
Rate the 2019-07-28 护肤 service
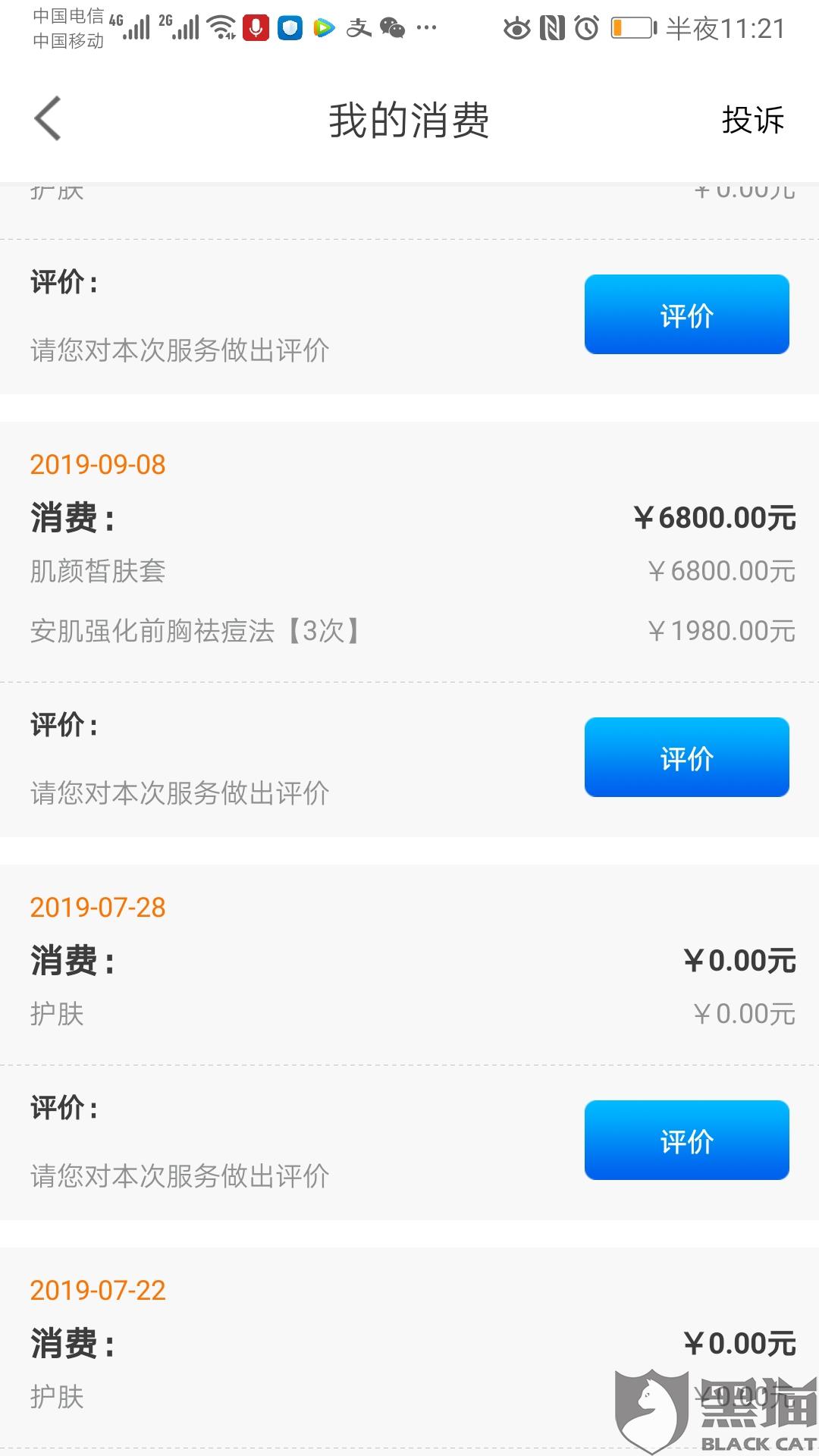click(x=686, y=1140)
